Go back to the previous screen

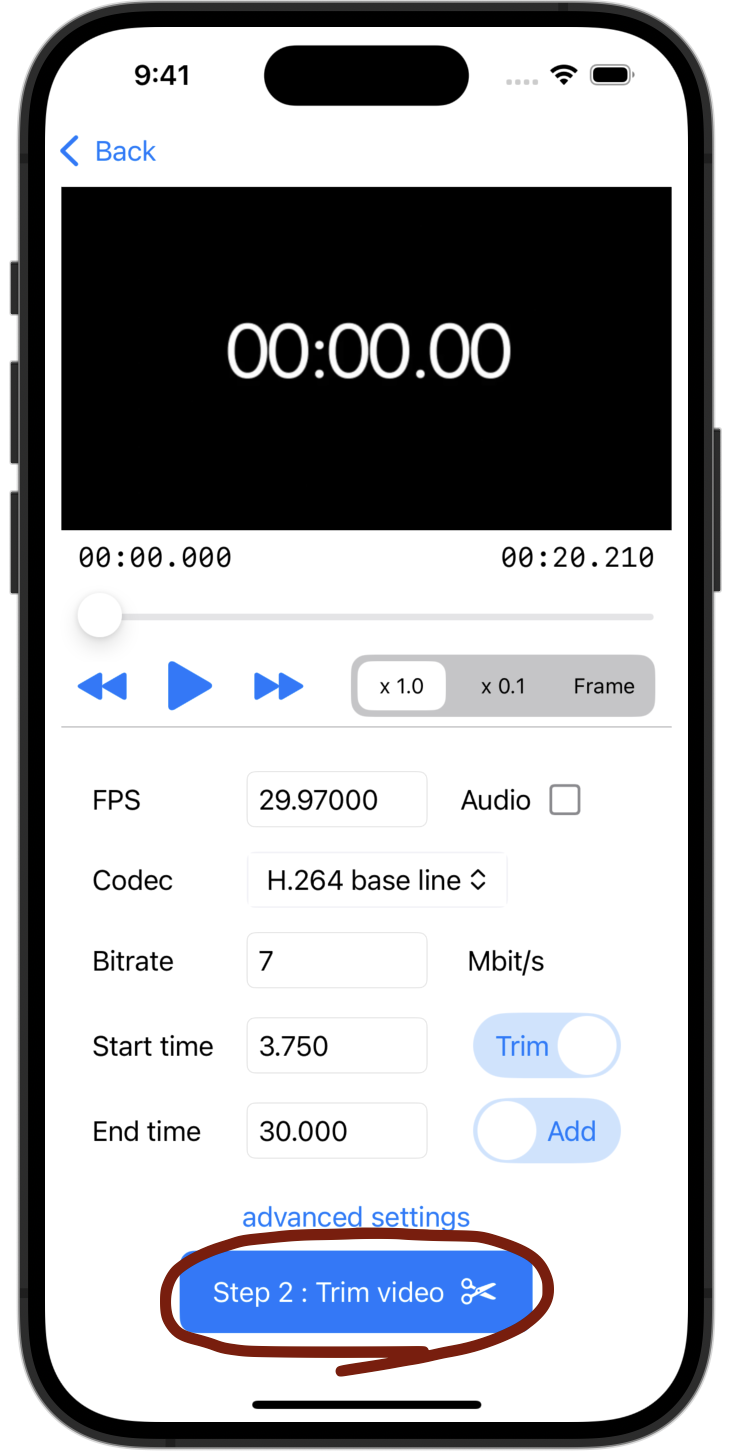point(108,151)
